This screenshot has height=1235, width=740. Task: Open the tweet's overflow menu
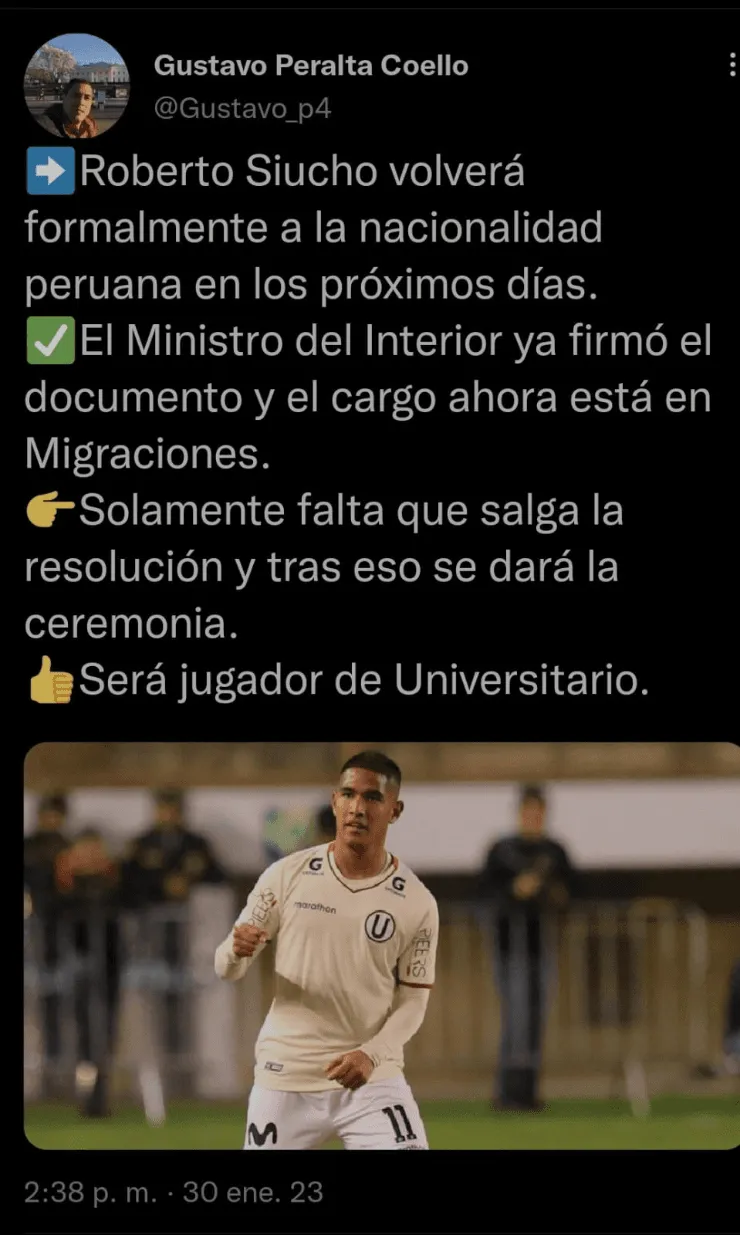tap(733, 66)
